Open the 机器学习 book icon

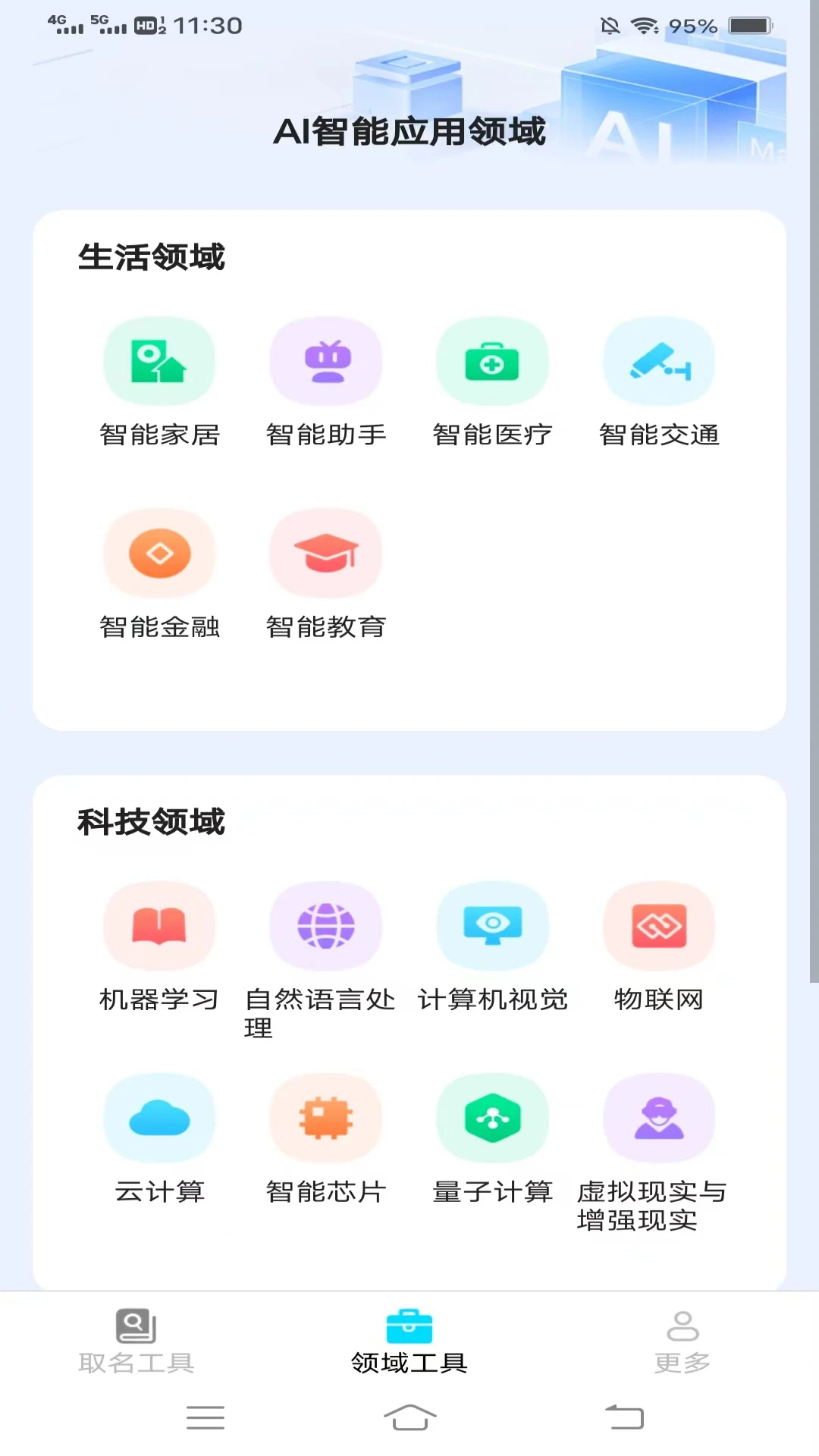click(x=159, y=927)
